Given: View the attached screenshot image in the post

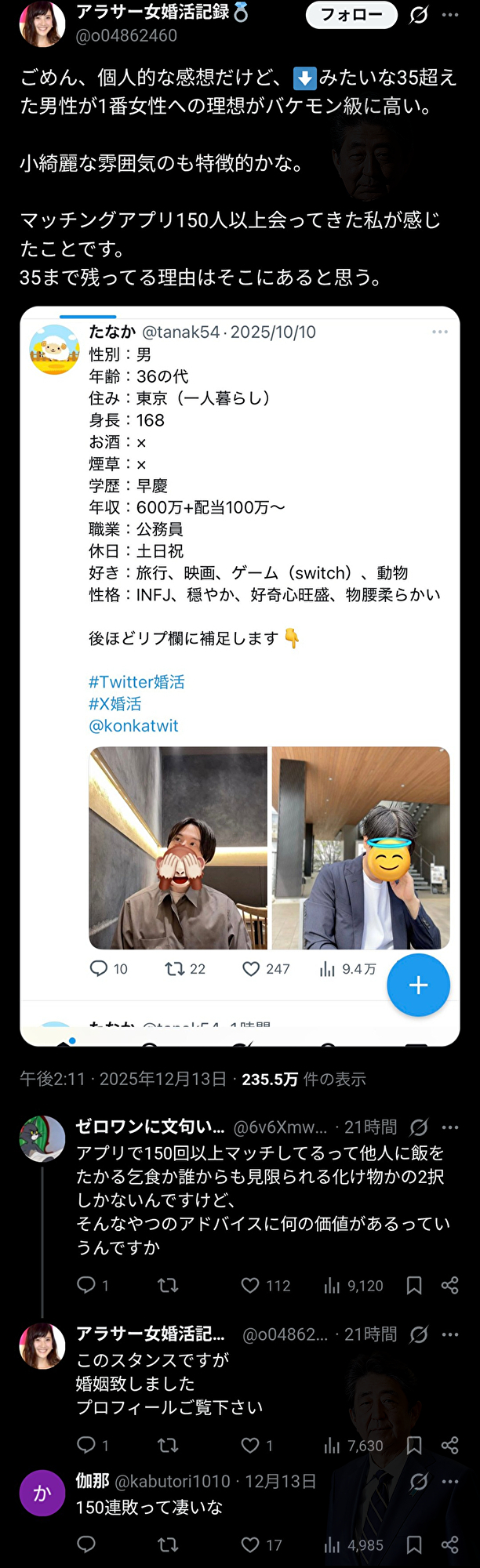Looking at the screenshot, I should (239, 674).
